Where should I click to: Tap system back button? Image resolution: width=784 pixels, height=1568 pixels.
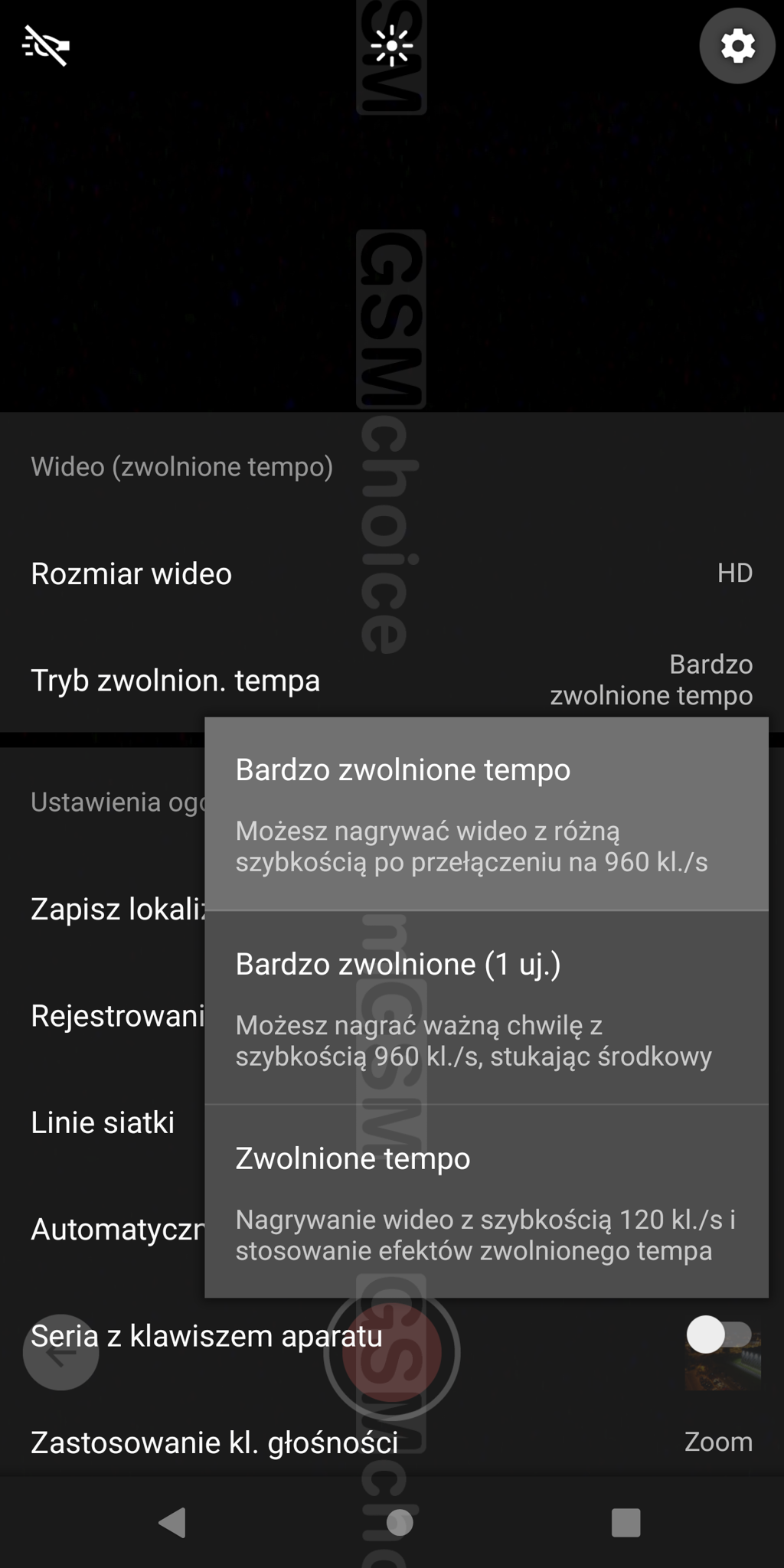click(172, 1522)
